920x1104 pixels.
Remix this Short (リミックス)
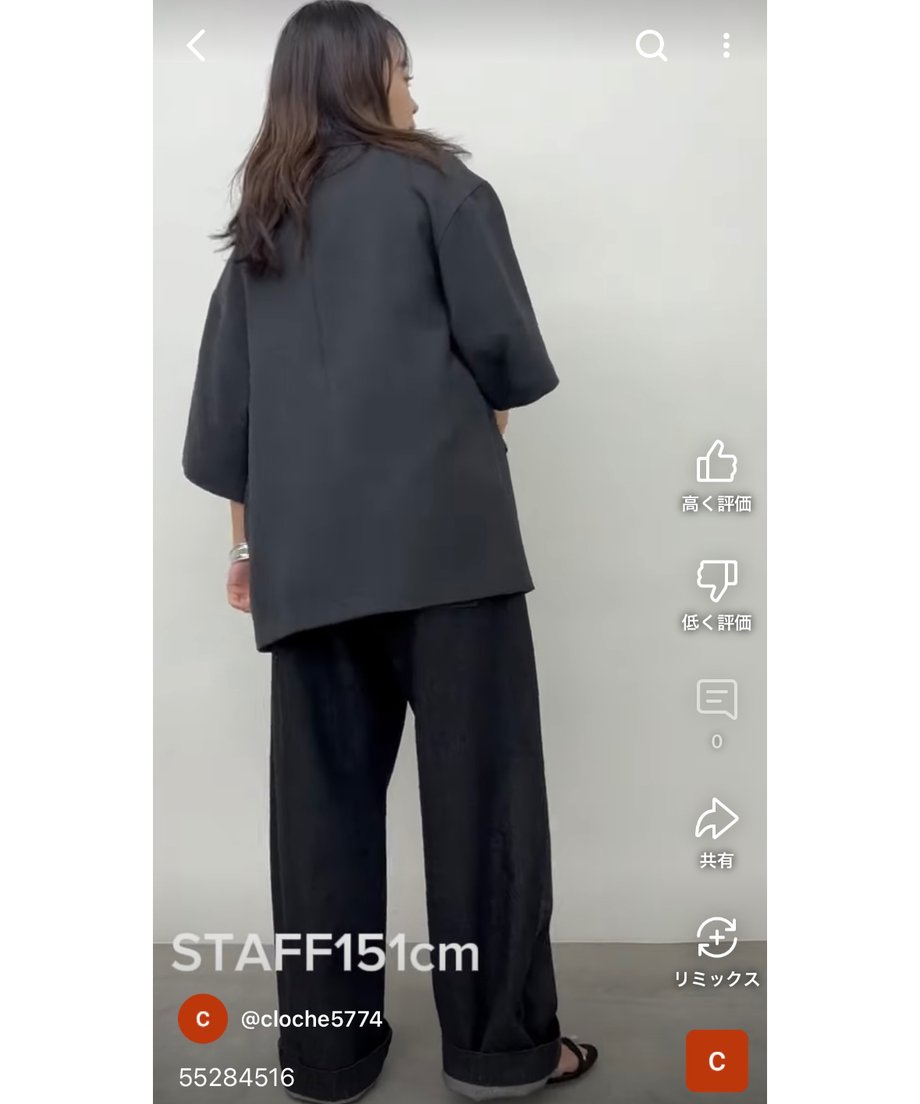point(716,939)
